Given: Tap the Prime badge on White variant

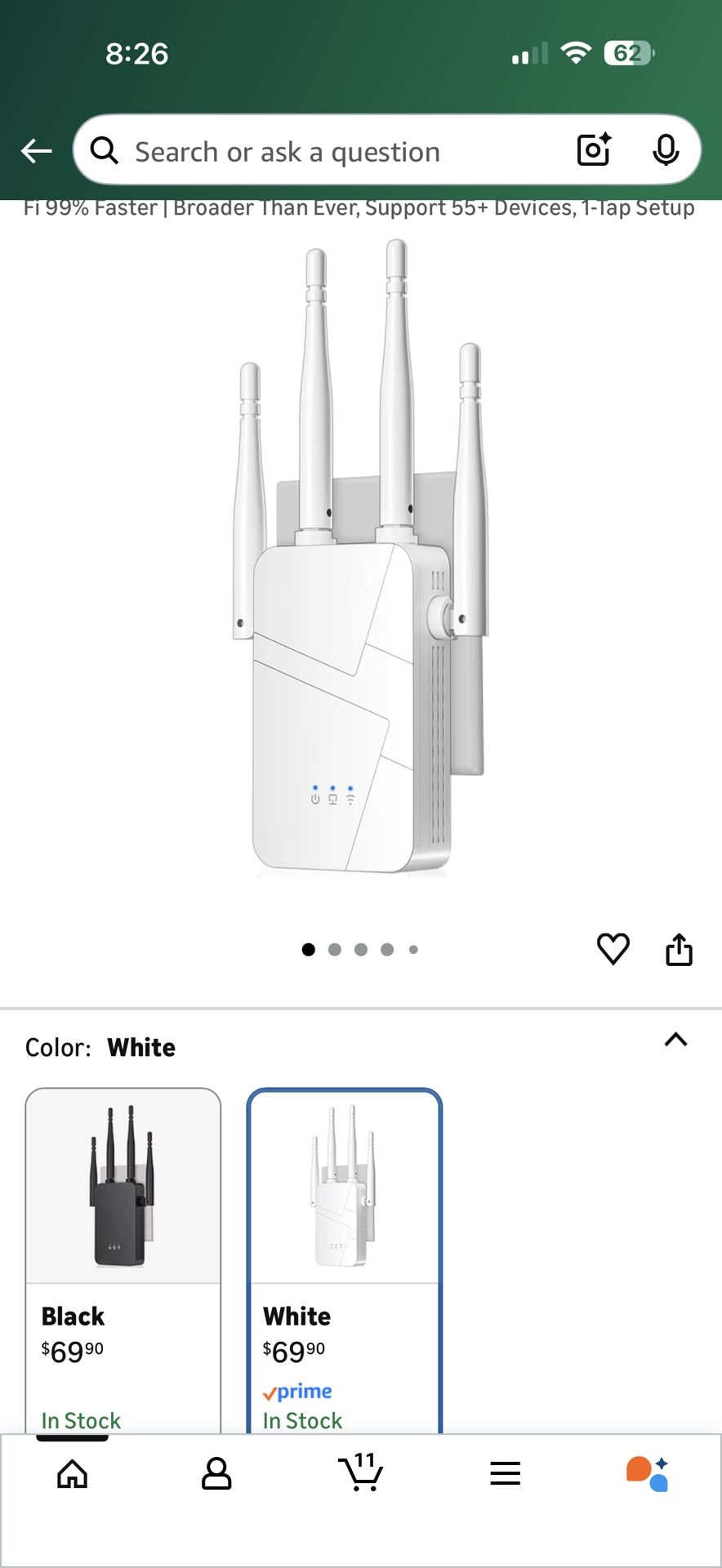Looking at the screenshot, I should pyautogui.click(x=296, y=1391).
